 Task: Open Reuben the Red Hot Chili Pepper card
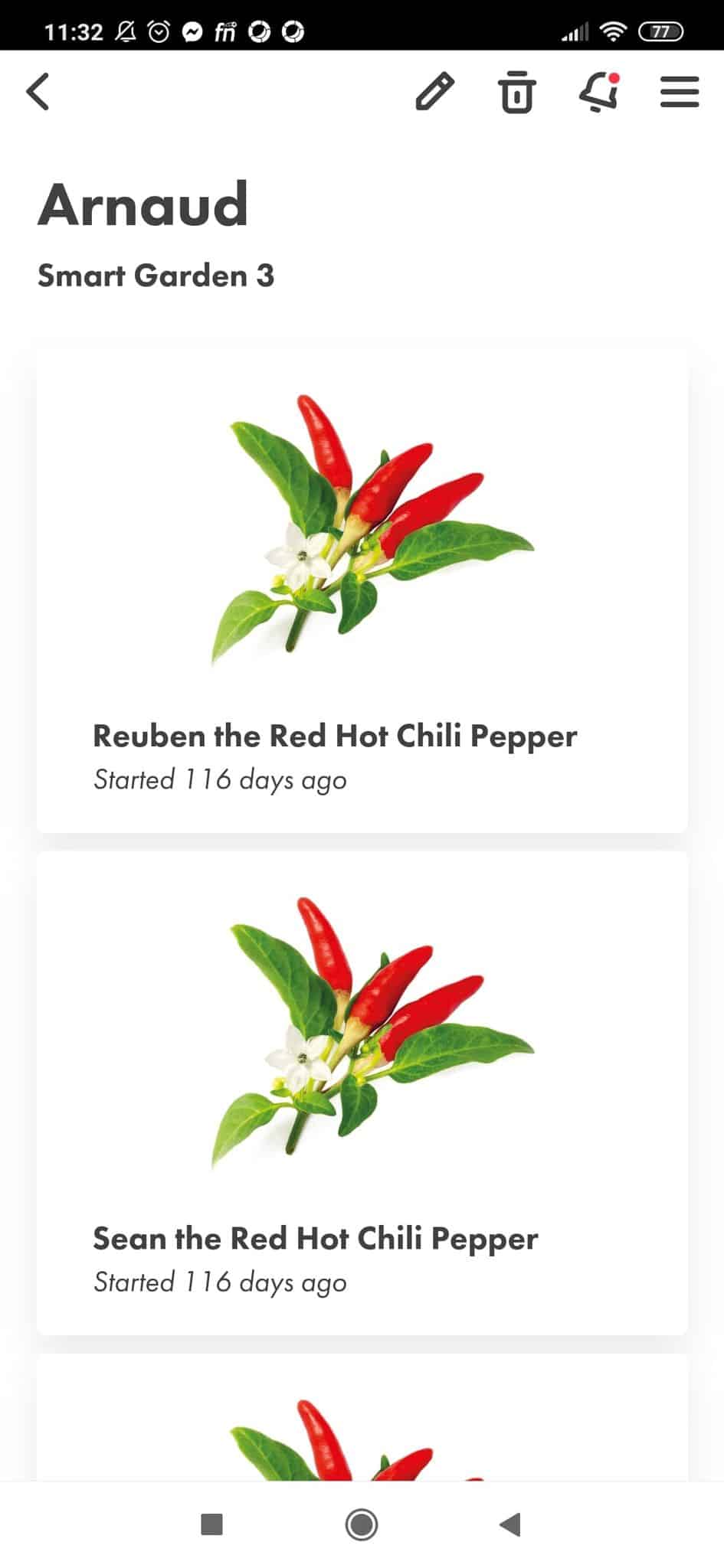point(362,590)
